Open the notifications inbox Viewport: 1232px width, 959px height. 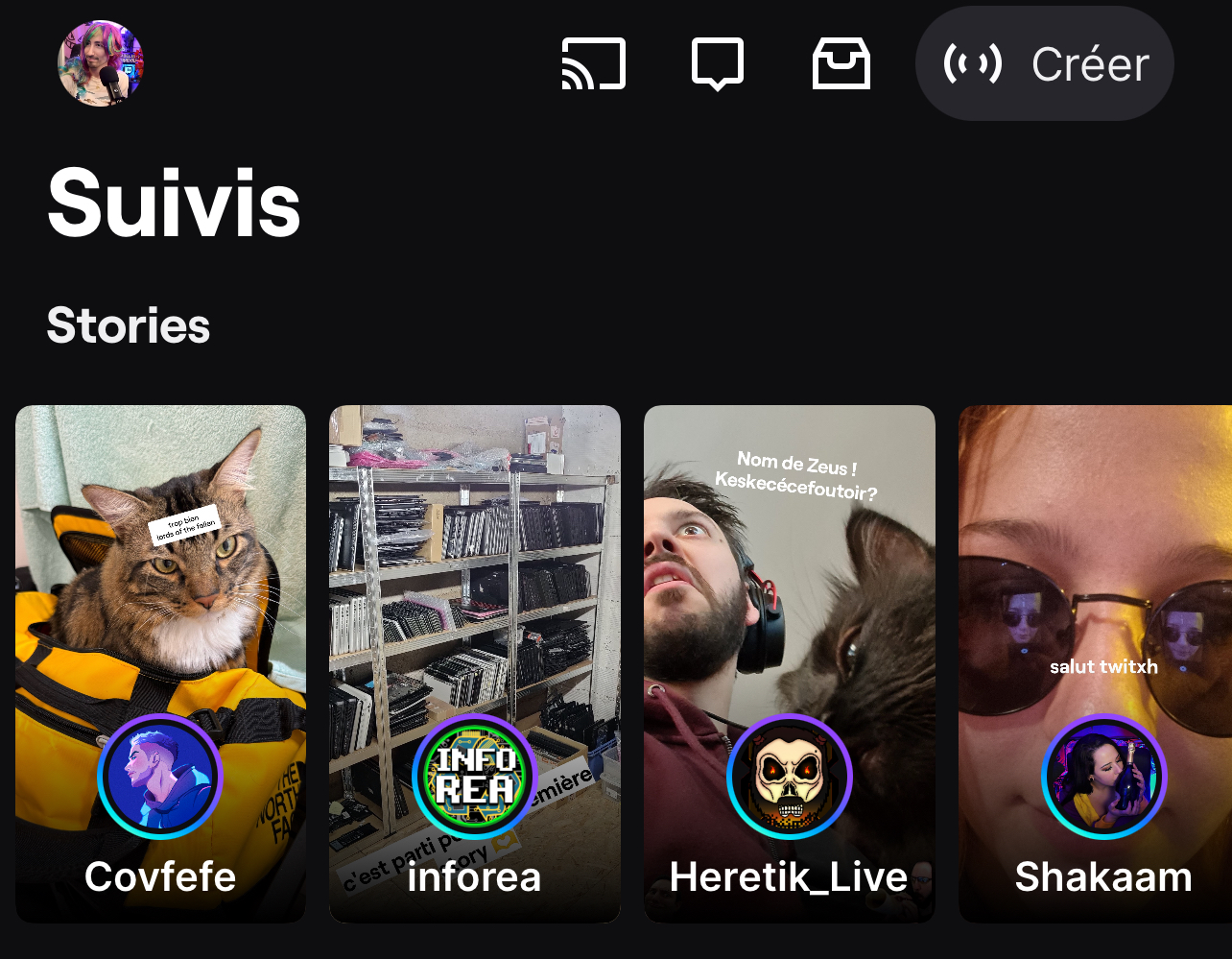tap(841, 64)
